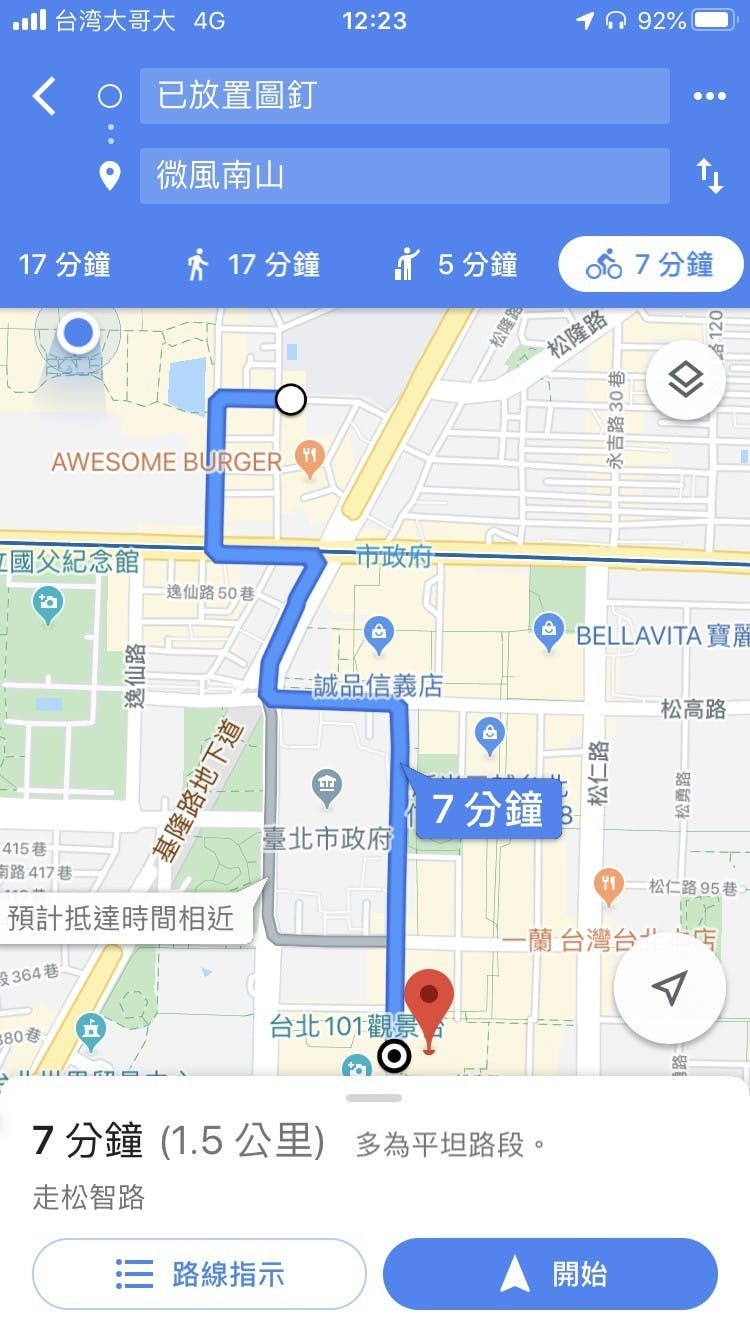The height and width of the screenshot is (1334, 750).
Task: Swap start point and destination
Action: click(x=709, y=176)
